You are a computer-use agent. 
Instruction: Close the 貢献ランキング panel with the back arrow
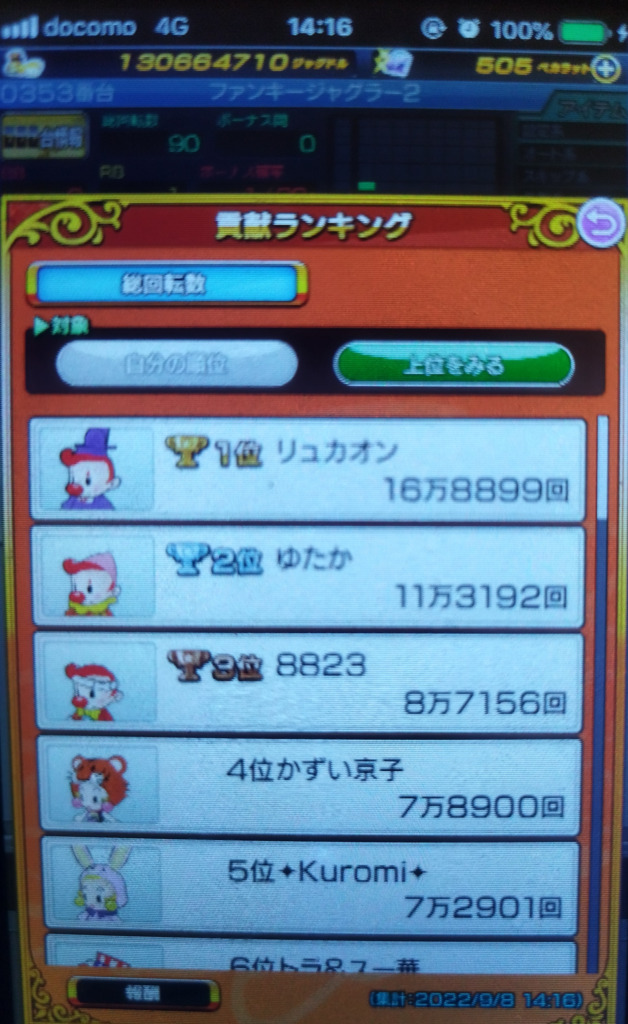(x=600, y=227)
